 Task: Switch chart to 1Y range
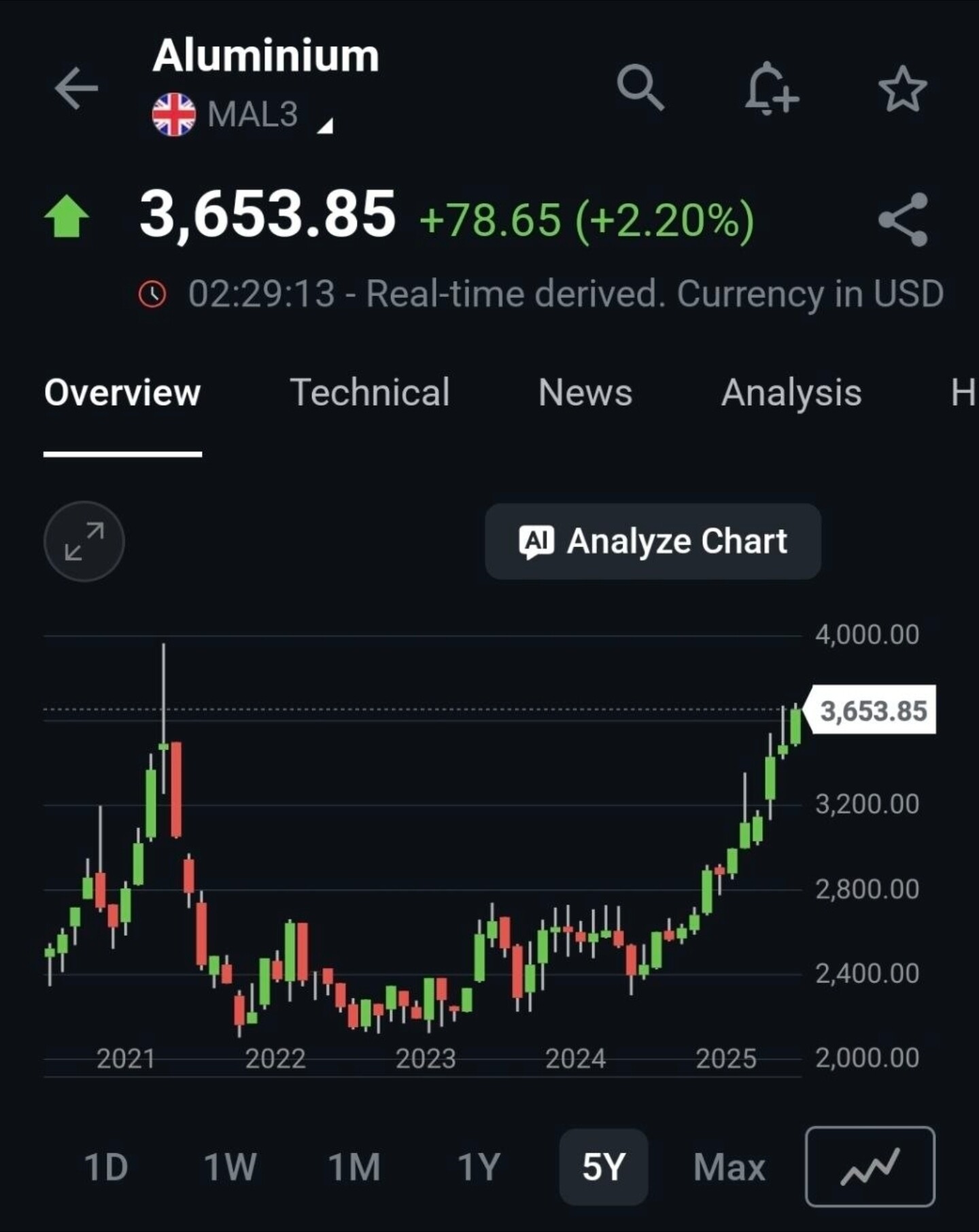pyautogui.click(x=479, y=1167)
